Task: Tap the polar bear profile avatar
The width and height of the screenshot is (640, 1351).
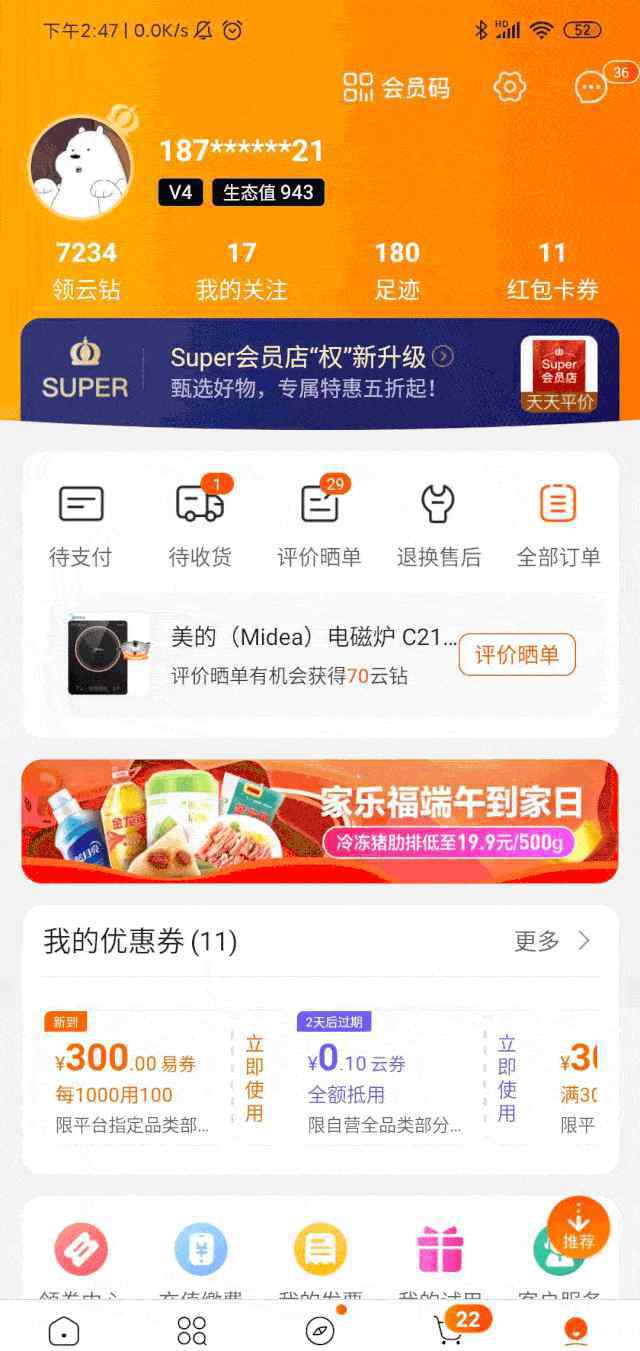Action: pos(81,168)
